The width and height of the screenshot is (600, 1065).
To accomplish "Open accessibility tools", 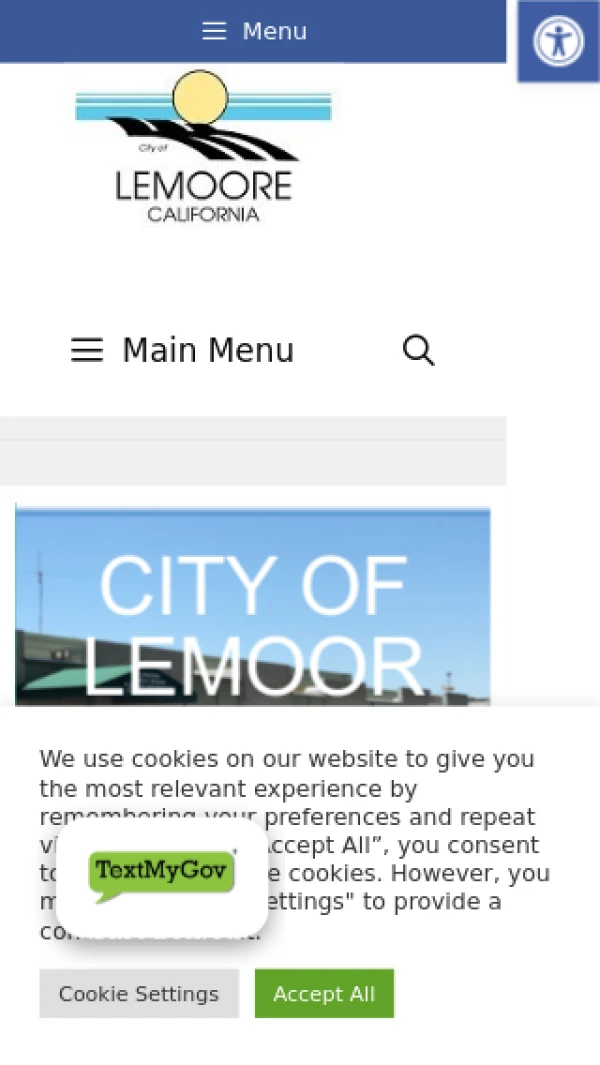I will point(558,41).
